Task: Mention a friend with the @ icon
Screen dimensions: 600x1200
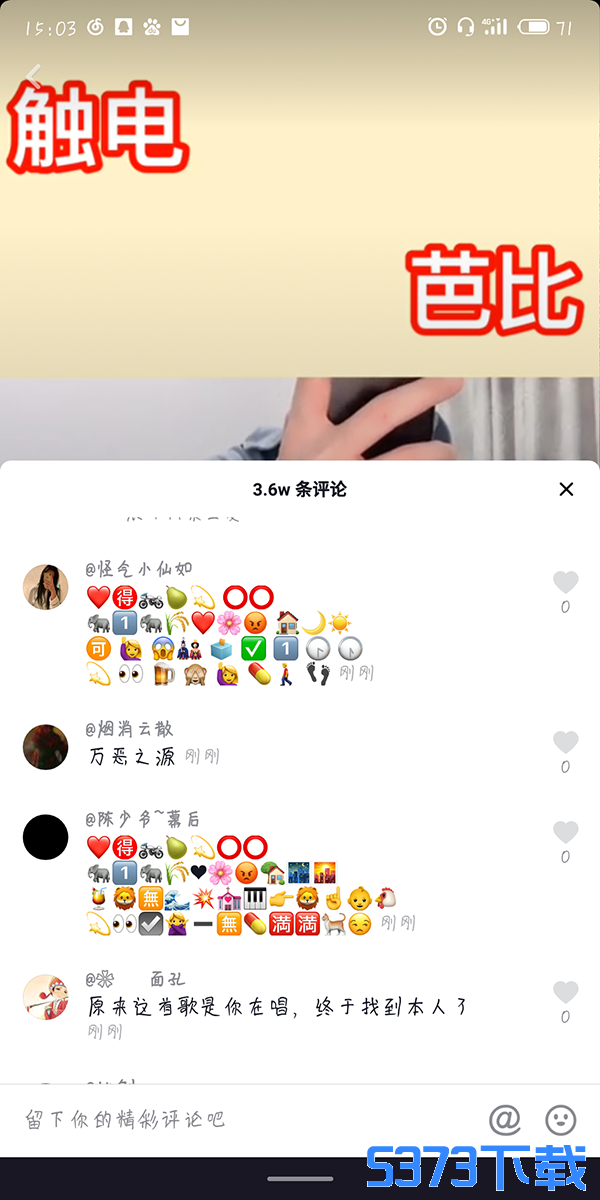Action: [x=505, y=1119]
